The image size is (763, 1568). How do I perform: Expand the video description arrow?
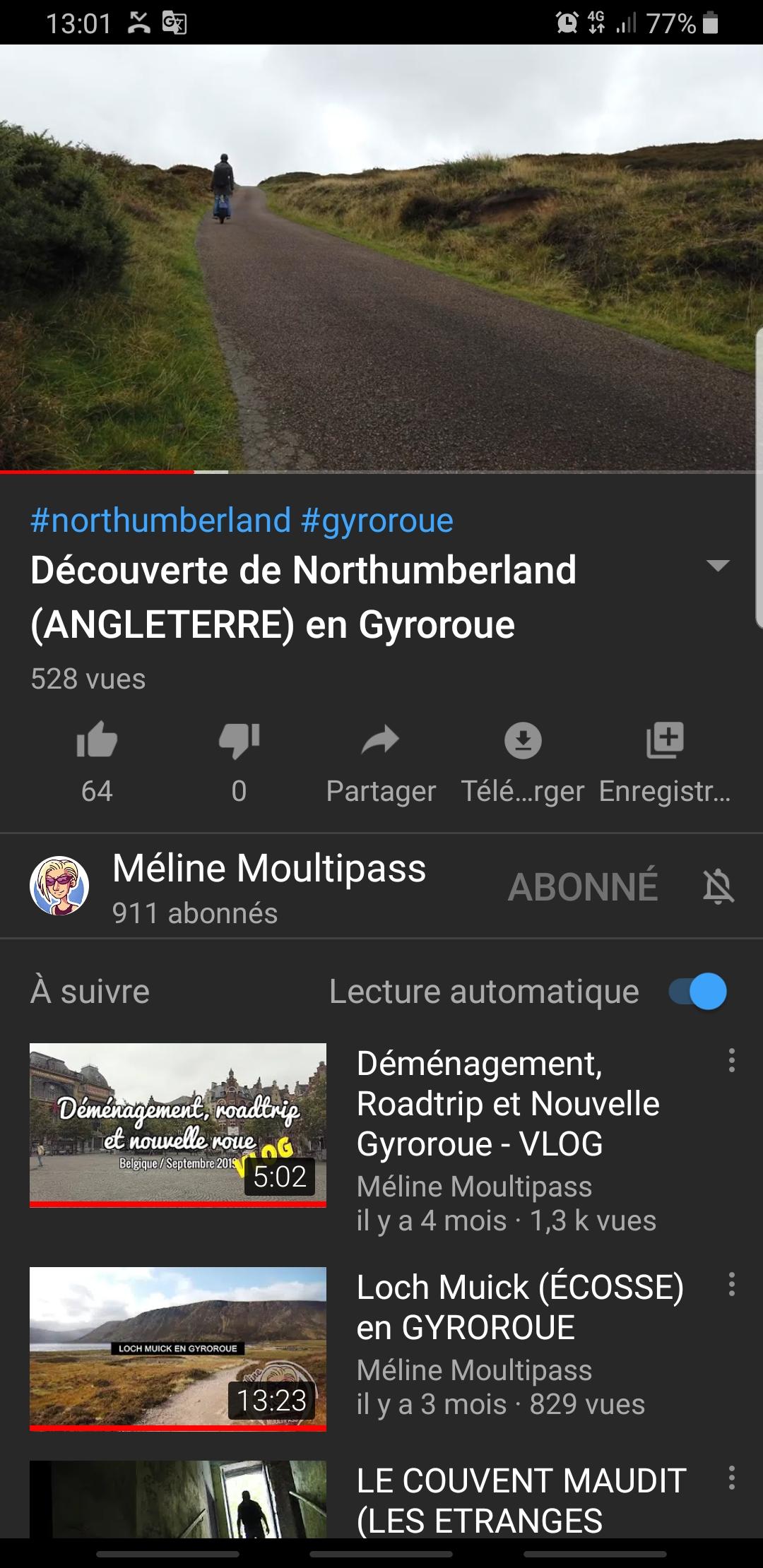pos(718,565)
